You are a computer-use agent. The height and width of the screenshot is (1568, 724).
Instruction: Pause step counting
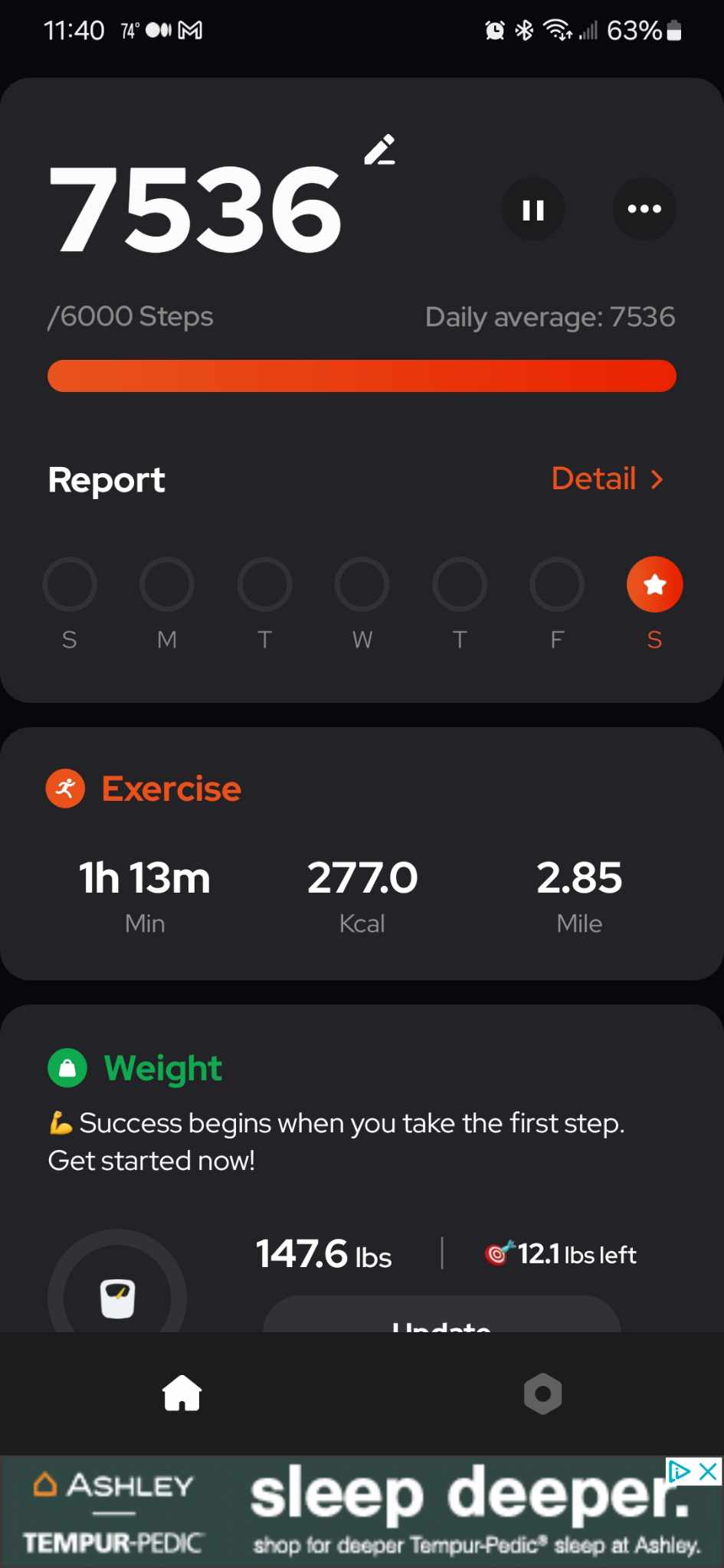tap(532, 209)
